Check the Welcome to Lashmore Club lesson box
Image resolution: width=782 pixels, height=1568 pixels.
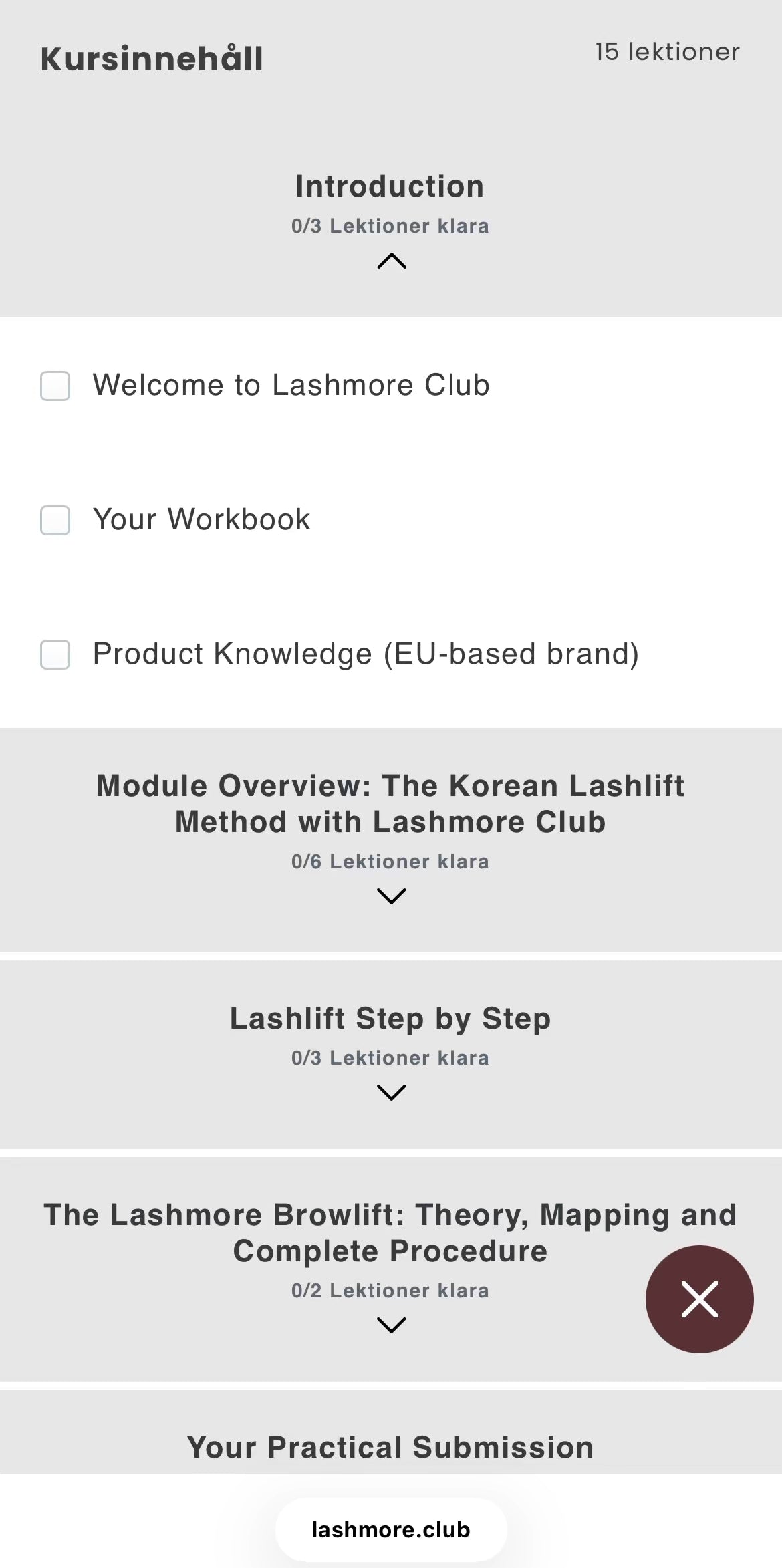point(55,386)
